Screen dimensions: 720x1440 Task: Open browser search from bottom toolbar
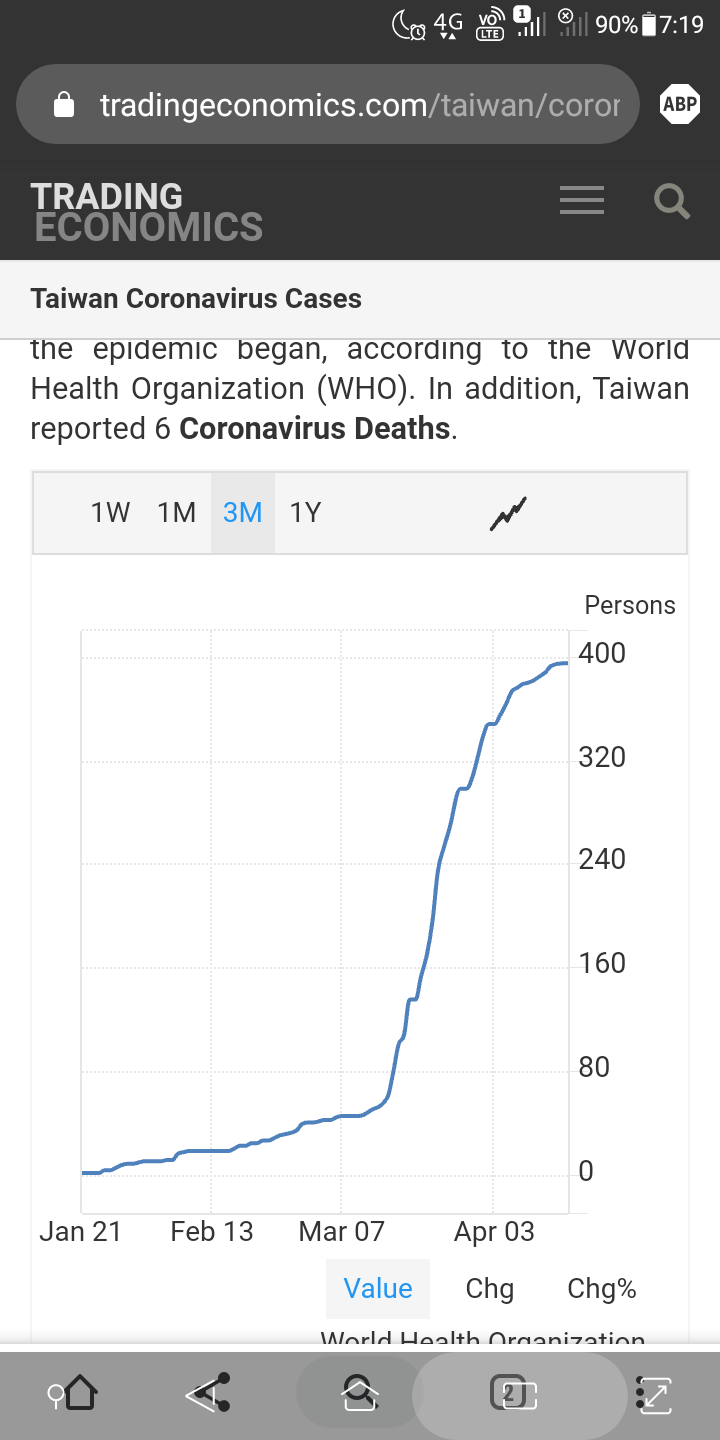point(358,1393)
